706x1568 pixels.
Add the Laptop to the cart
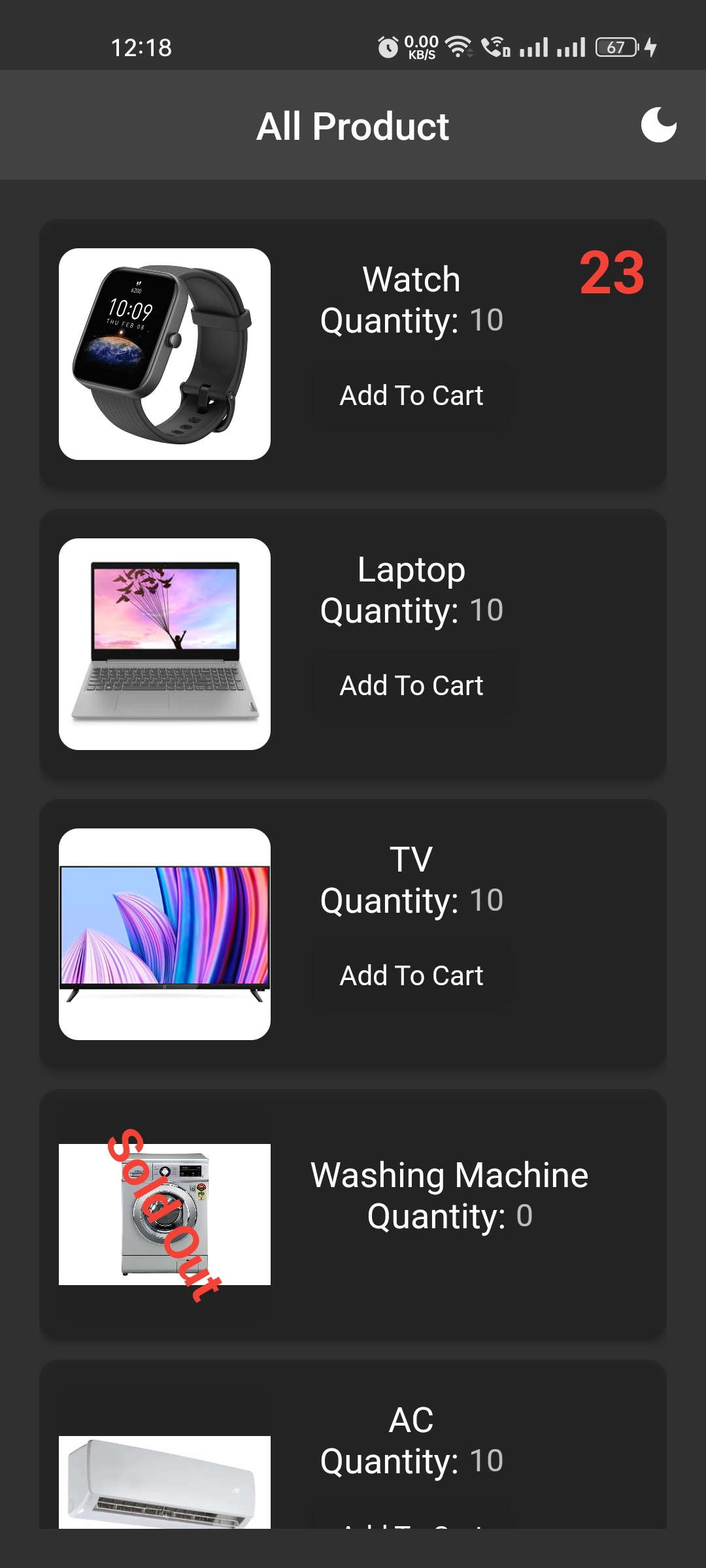click(411, 685)
